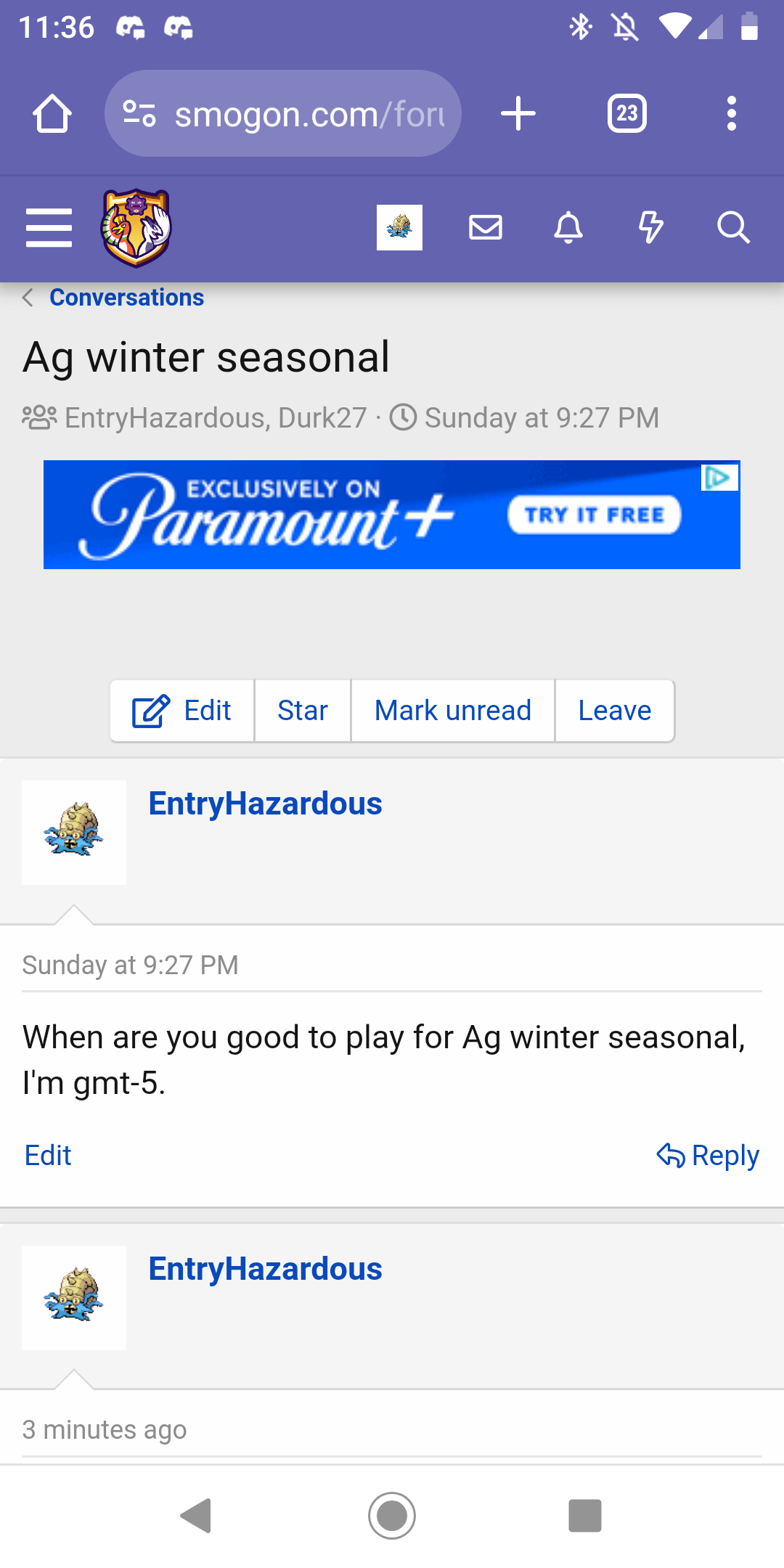Edit the conversation settings
Screen dimensions: 784x1568
pyautogui.click(x=182, y=711)
